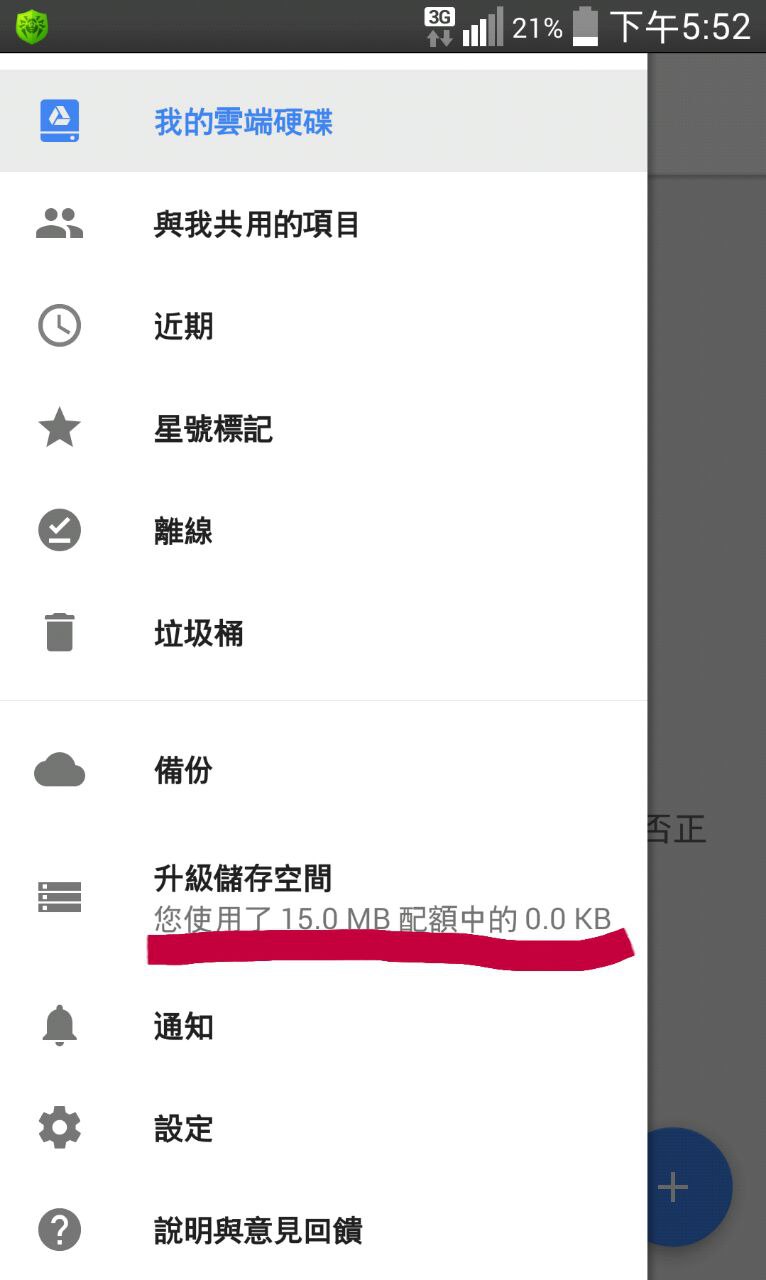Tap the blue plus button to add a file
766x1280 pixels.
tap(690, 1187)
